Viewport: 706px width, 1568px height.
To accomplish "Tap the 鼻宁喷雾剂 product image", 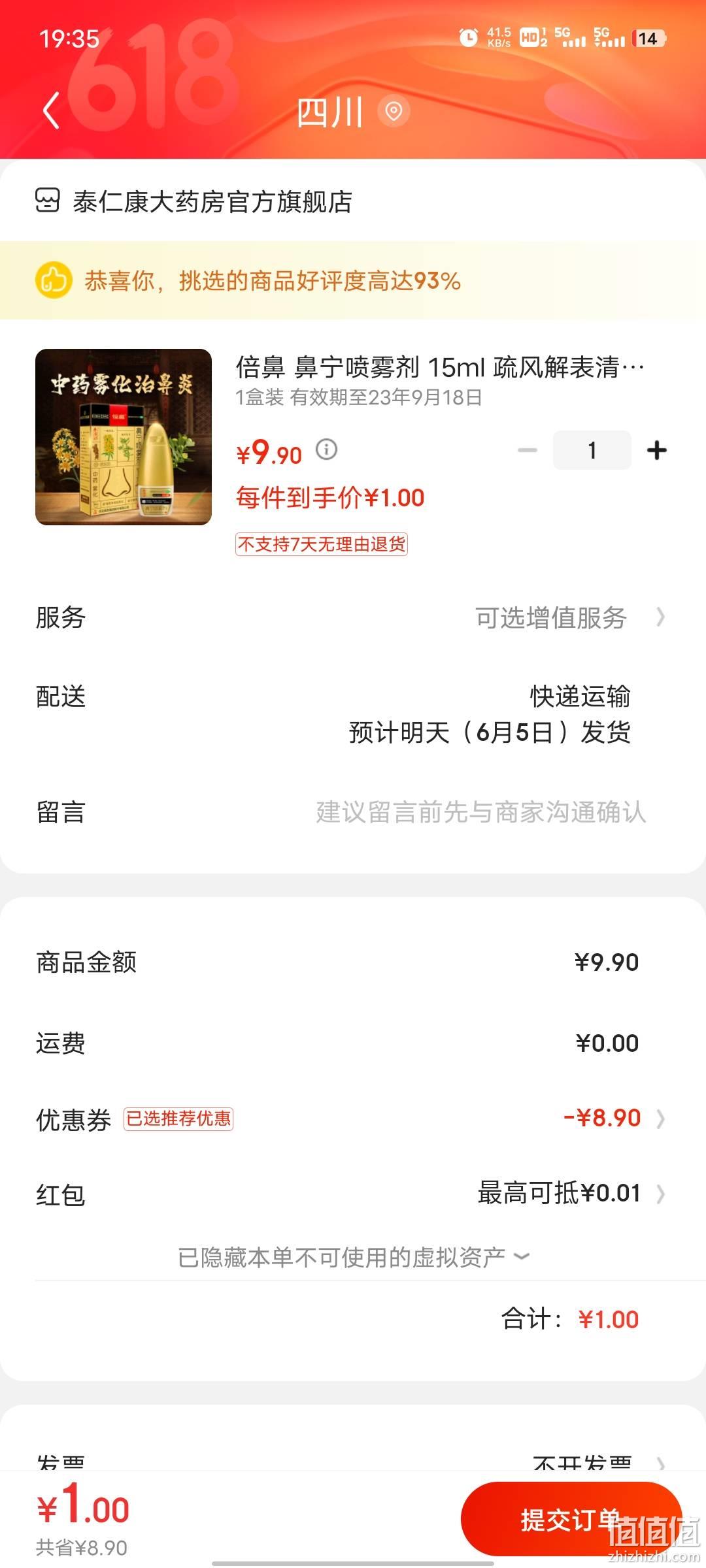I will pos(124,437).
